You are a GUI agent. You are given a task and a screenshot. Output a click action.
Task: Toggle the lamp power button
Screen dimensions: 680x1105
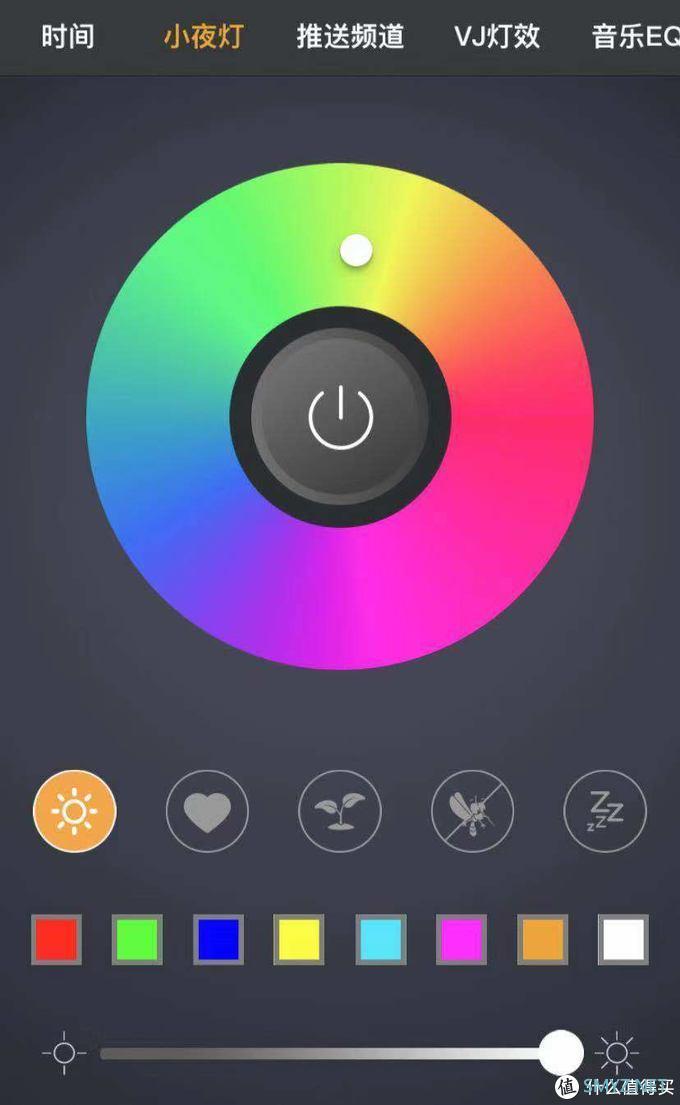[340, 417]
